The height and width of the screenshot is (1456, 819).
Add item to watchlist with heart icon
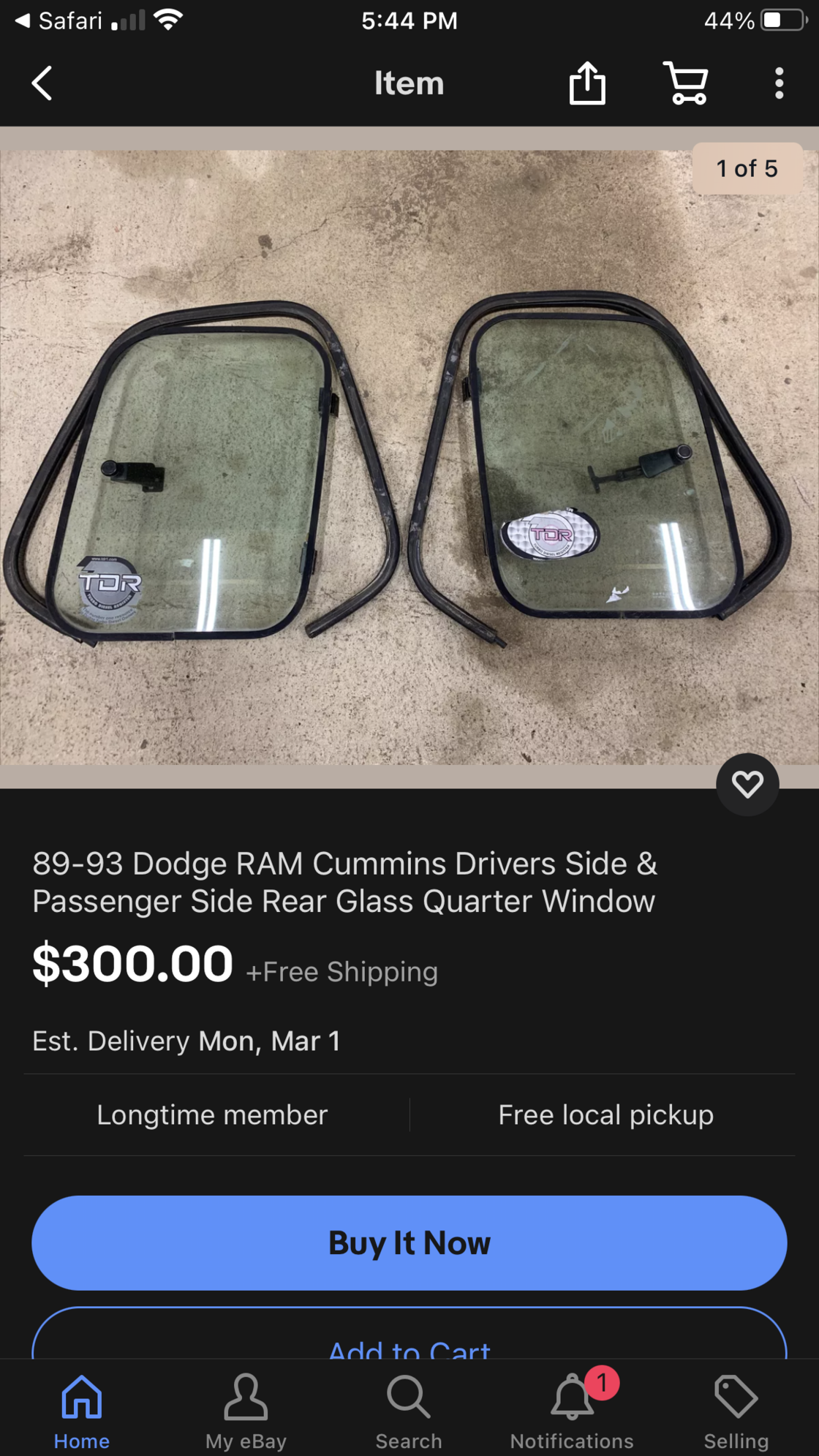[747, 785]
